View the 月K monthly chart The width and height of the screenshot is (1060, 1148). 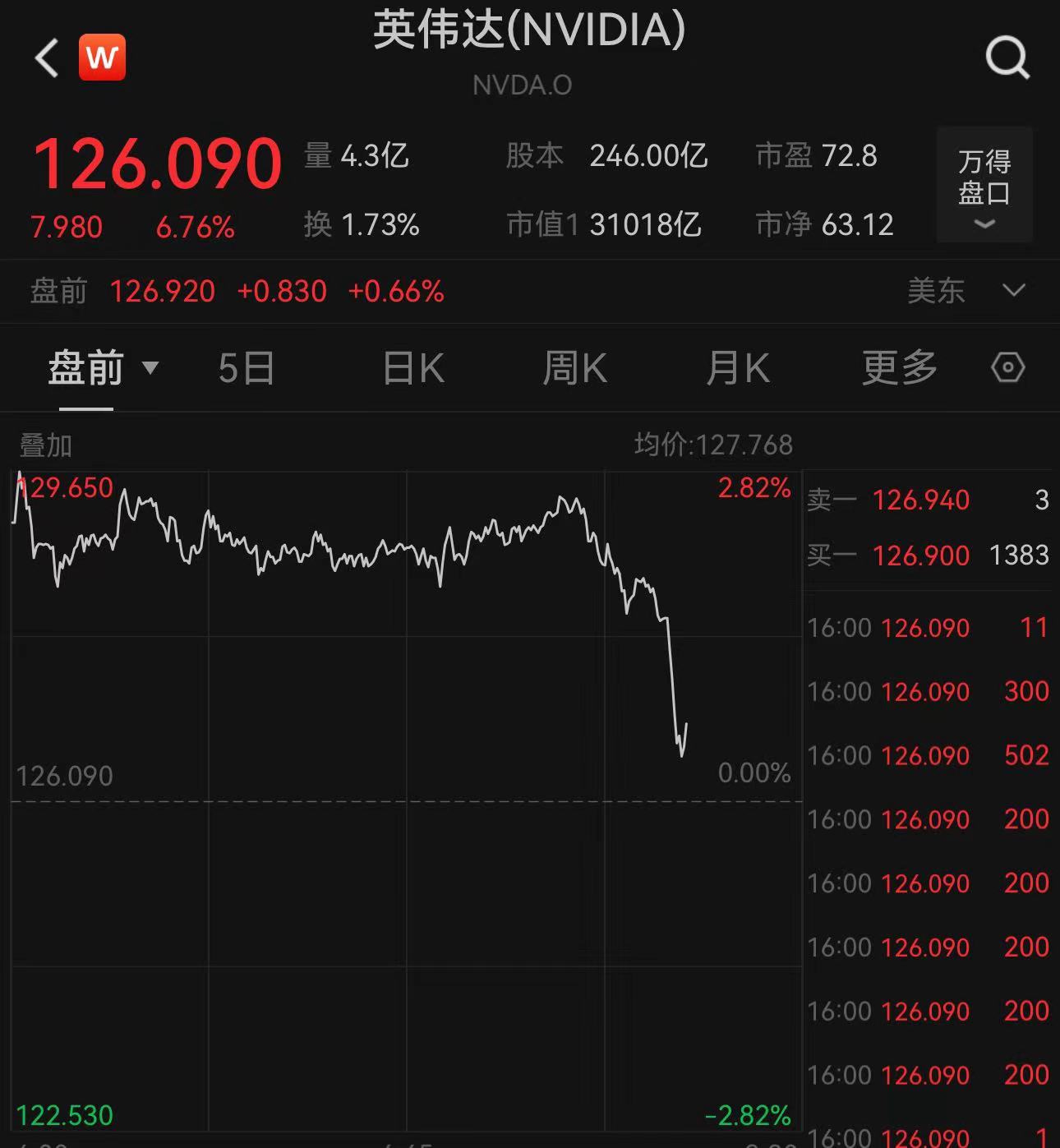tap(737, 368)
